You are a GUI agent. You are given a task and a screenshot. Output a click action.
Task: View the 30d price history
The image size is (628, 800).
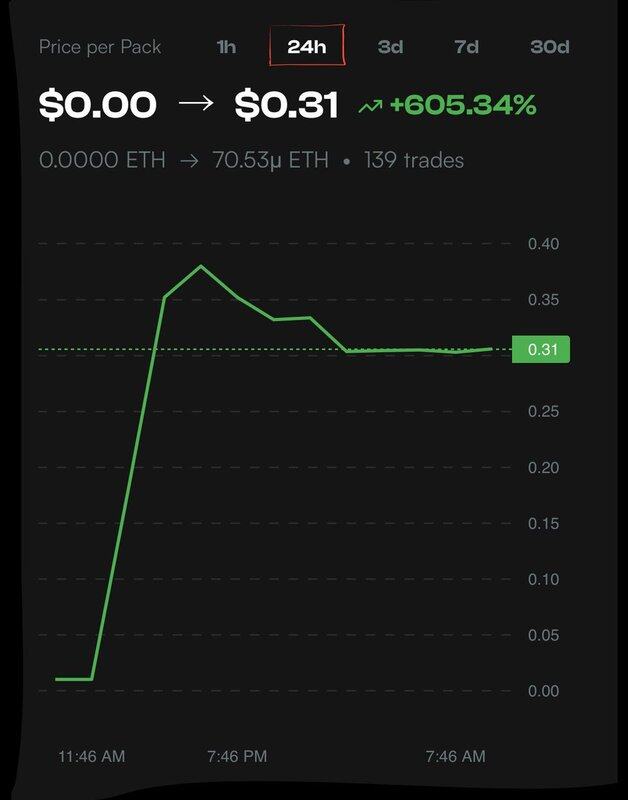[550, 47]
